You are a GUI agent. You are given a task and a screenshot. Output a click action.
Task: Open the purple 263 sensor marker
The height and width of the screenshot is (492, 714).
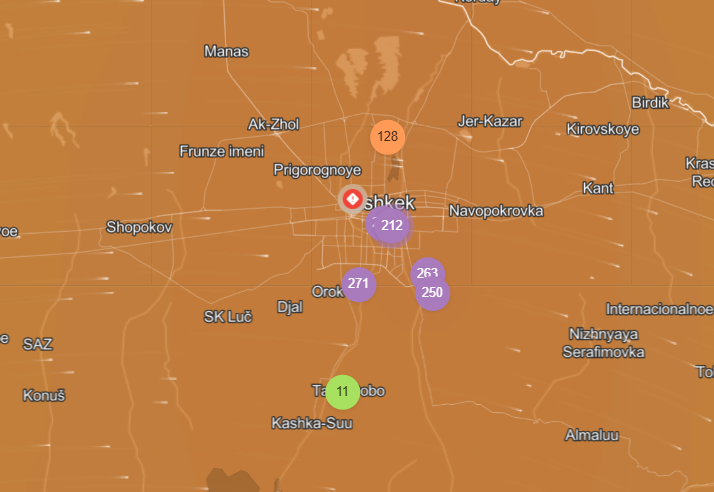point(425,271)
